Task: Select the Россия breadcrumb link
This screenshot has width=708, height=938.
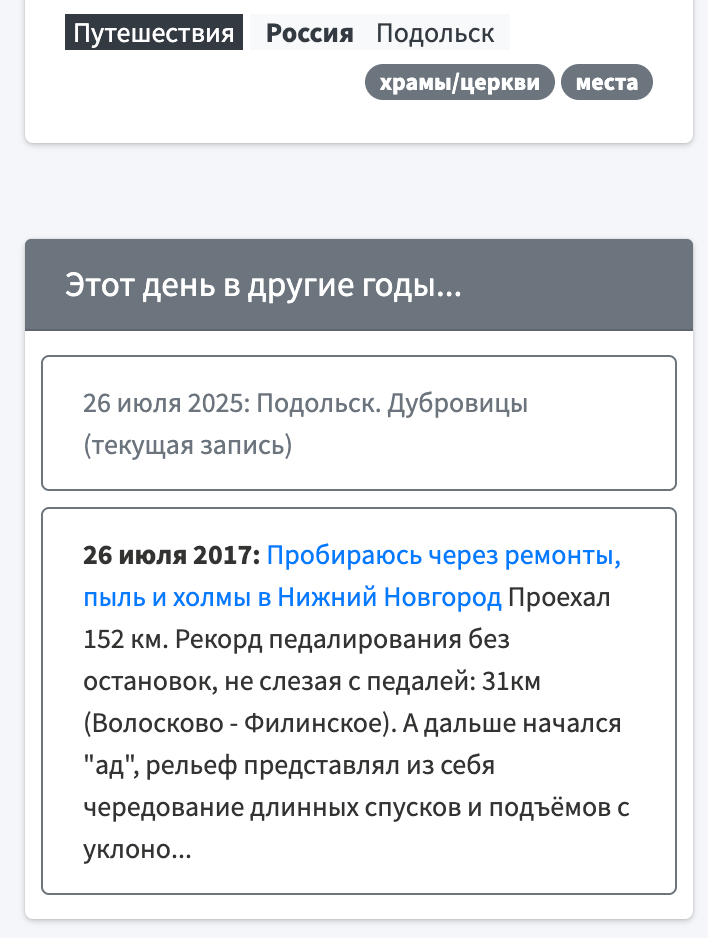Action: [x=309, y=33]
